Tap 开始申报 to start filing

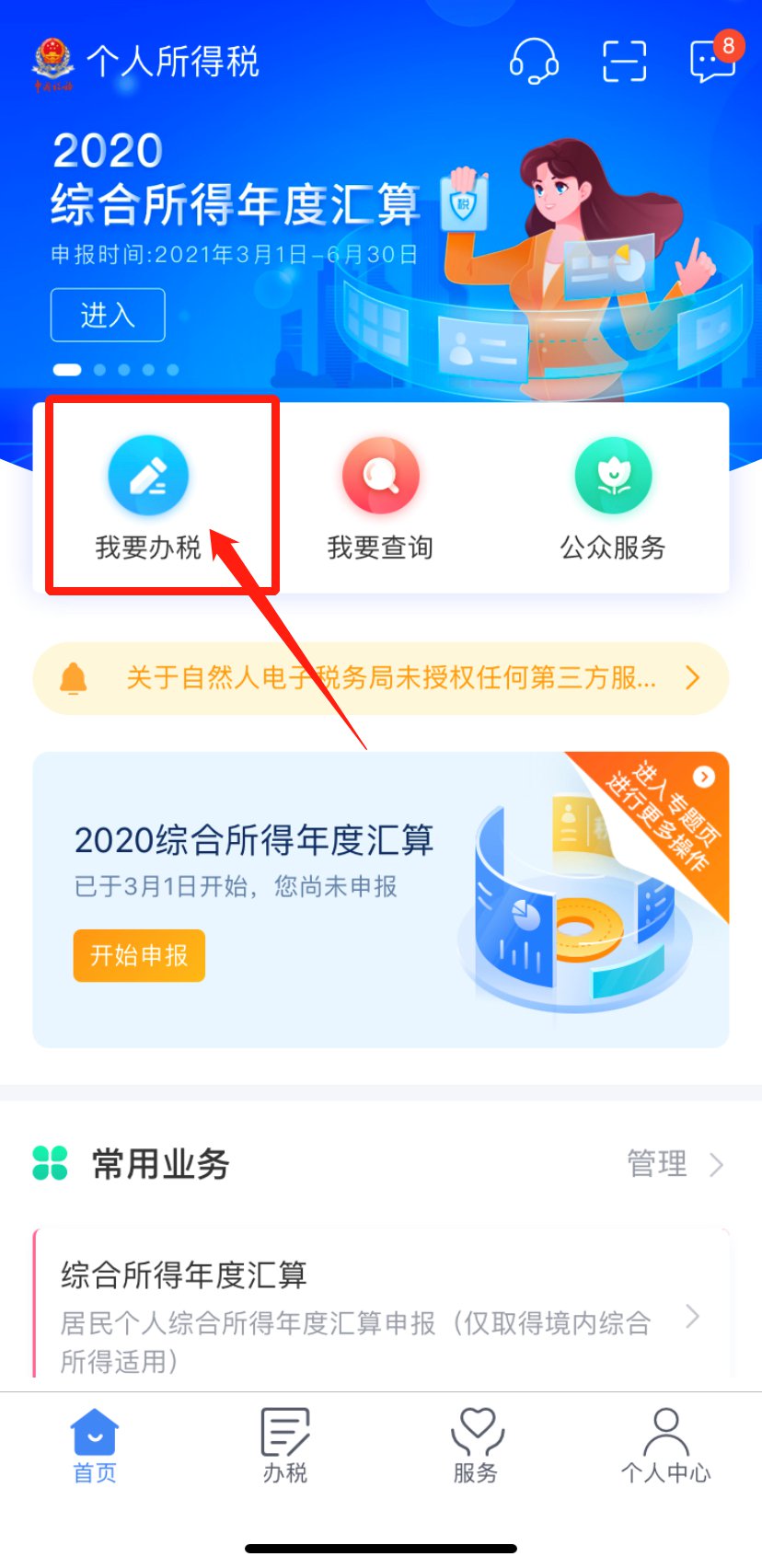(139, 956)
